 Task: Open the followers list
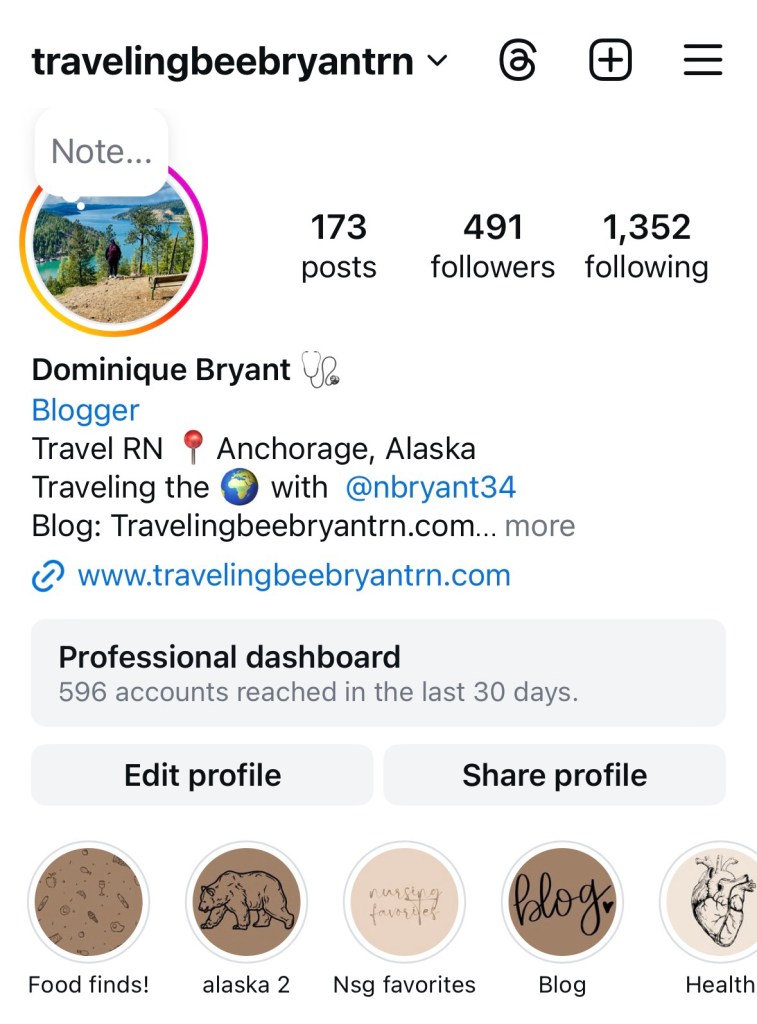[x=492, y=246]
